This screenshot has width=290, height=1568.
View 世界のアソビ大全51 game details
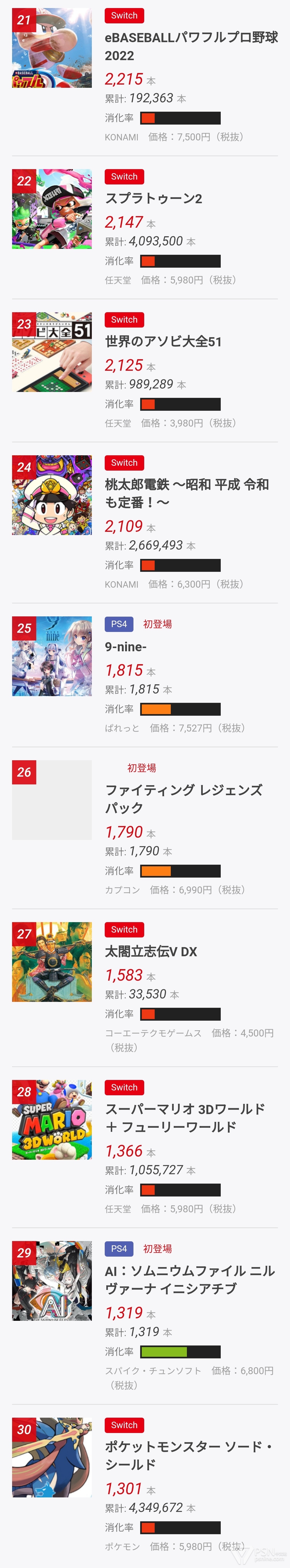pos(163,341)
